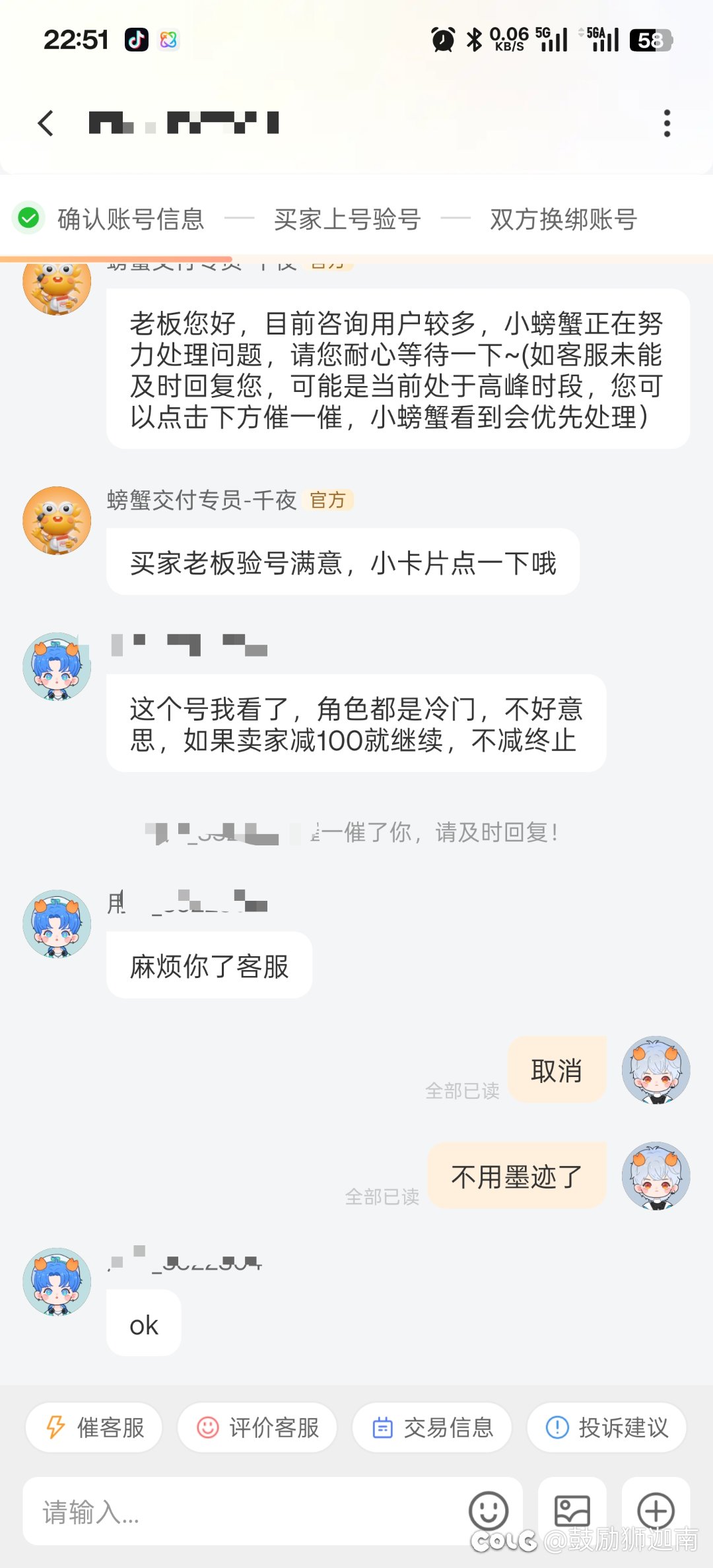The image size is (713, 1568).
Task: Select the 双方换绑账号 step
Action: pos(562,219)
